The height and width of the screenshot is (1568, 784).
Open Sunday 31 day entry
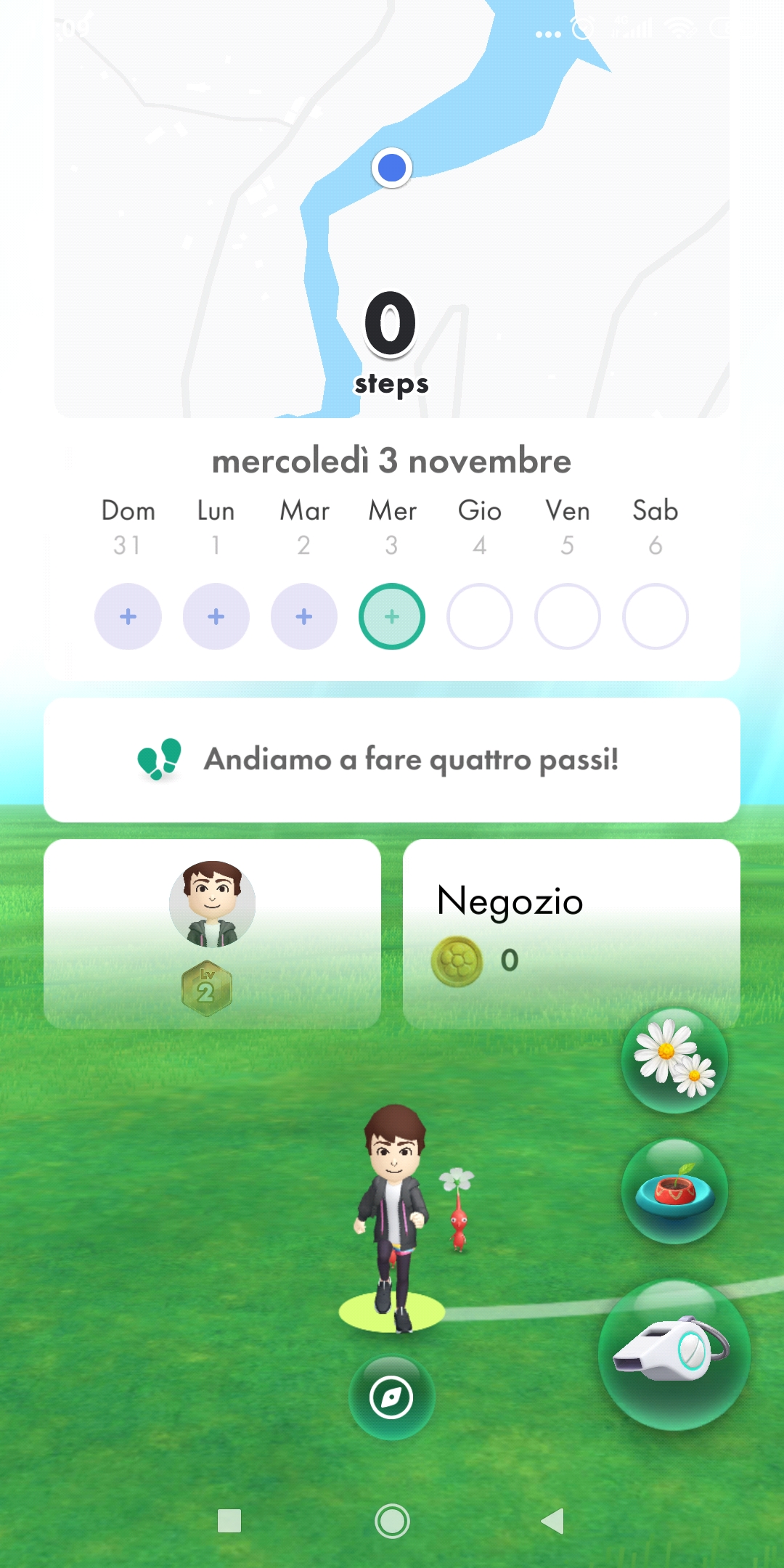[x=128, y=616]
